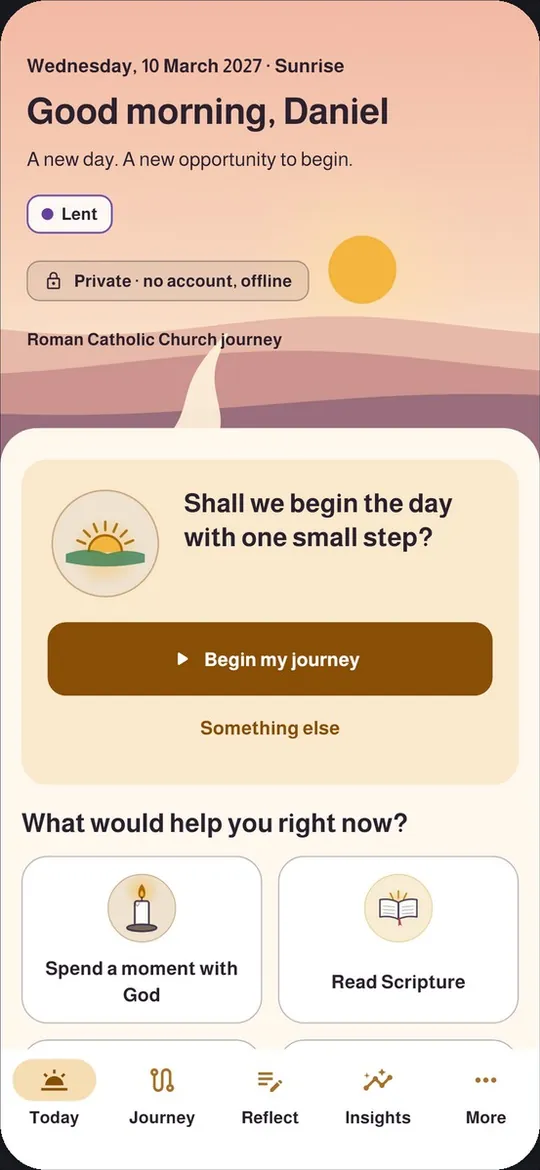Viewport: 540px width, 1170px height.
Task: Select the Lent season chip
Action: (69, 214)
